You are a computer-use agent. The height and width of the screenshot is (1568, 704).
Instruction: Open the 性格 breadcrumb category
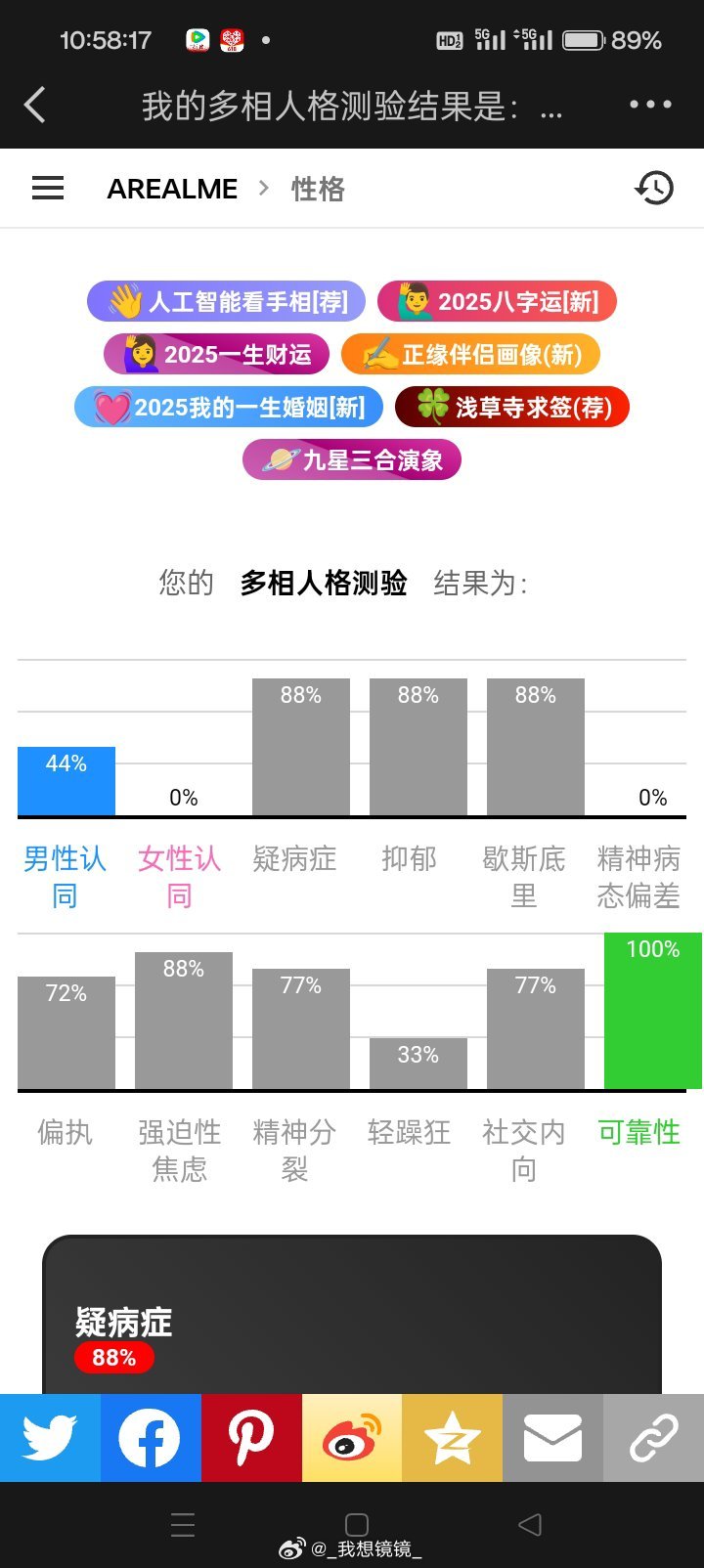318,189
